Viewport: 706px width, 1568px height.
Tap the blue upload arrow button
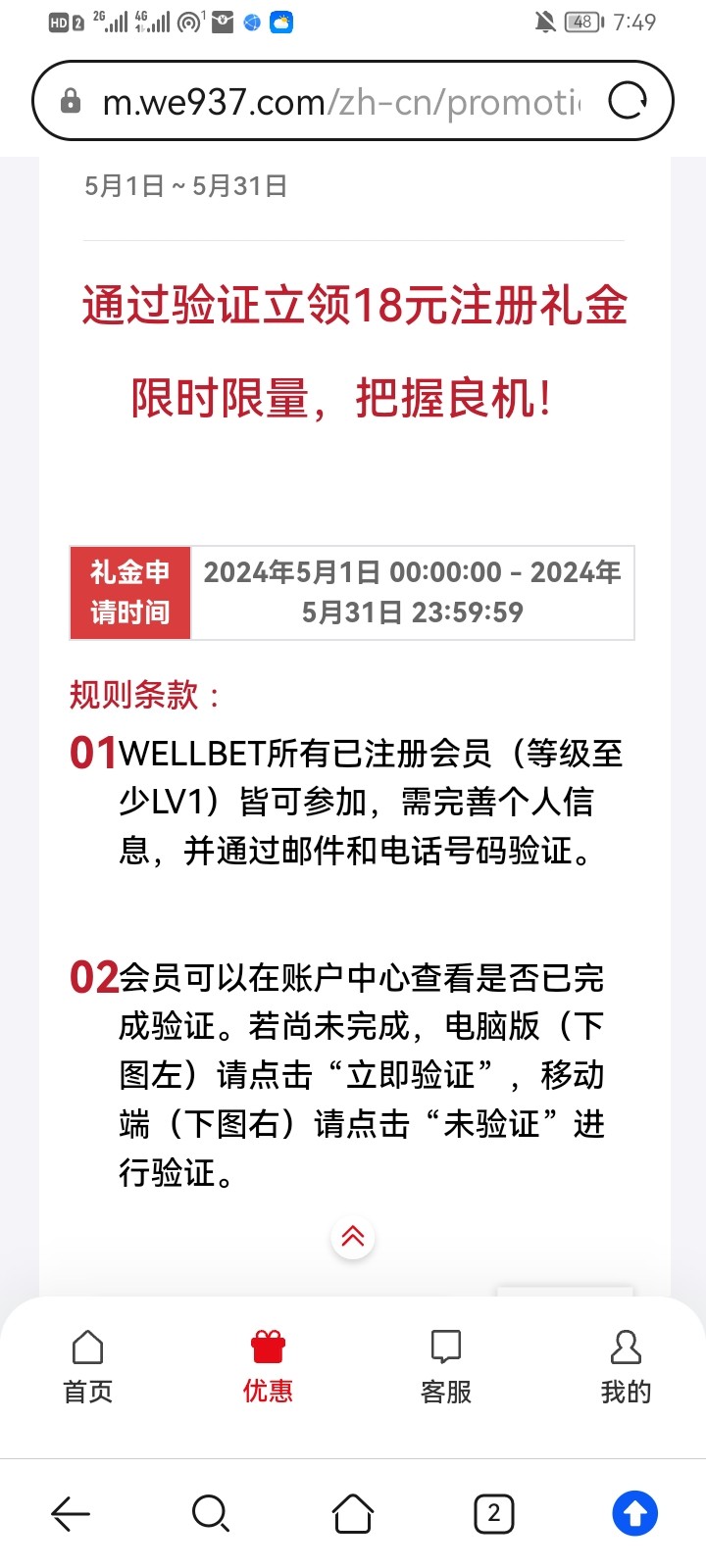click(x=634, y=1514)
